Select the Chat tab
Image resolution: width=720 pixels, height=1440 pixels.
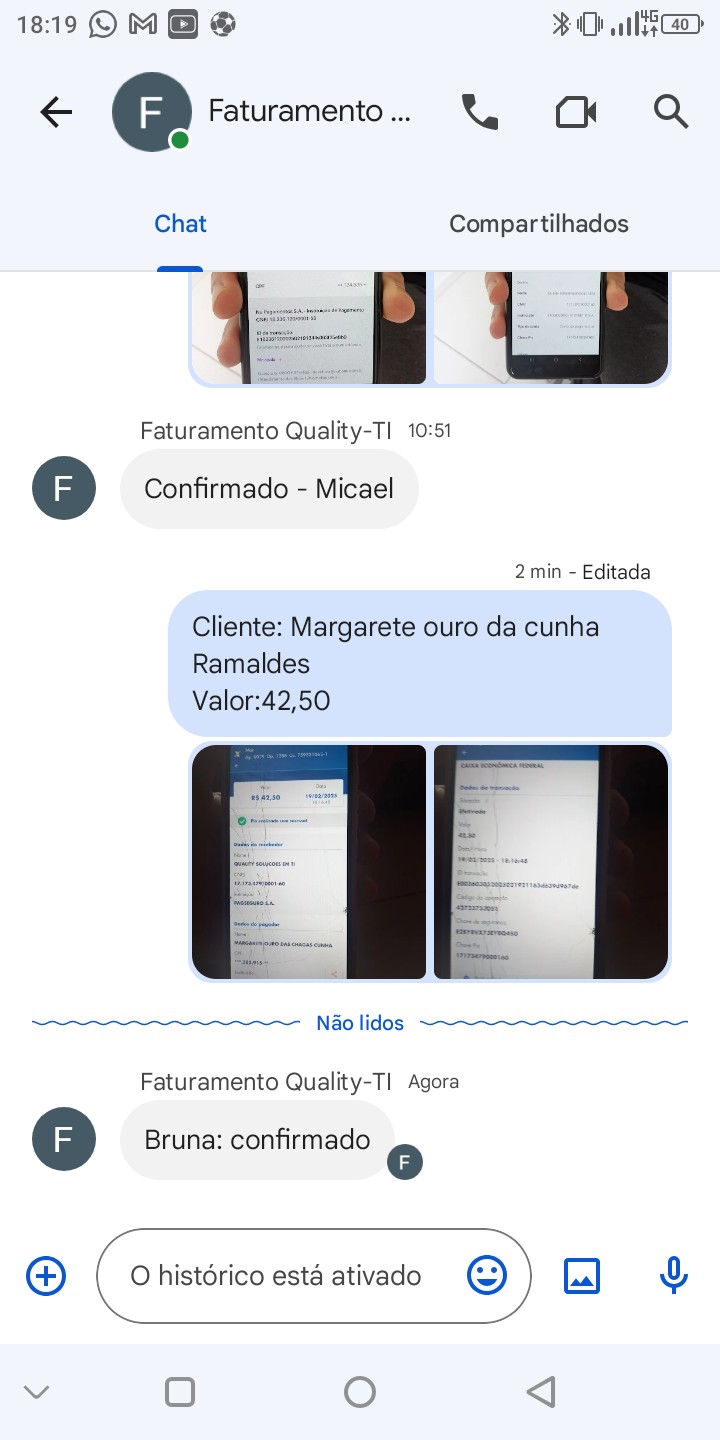coord(180,224)
